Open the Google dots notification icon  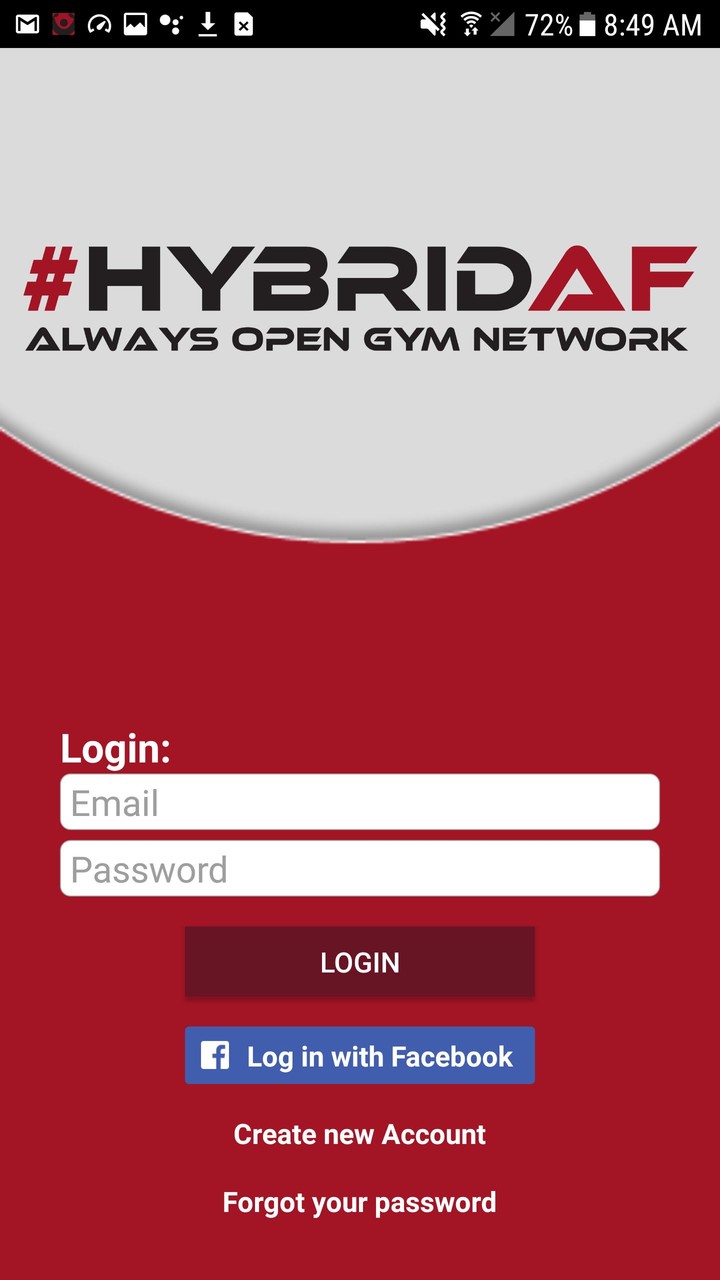click(172, 23)
